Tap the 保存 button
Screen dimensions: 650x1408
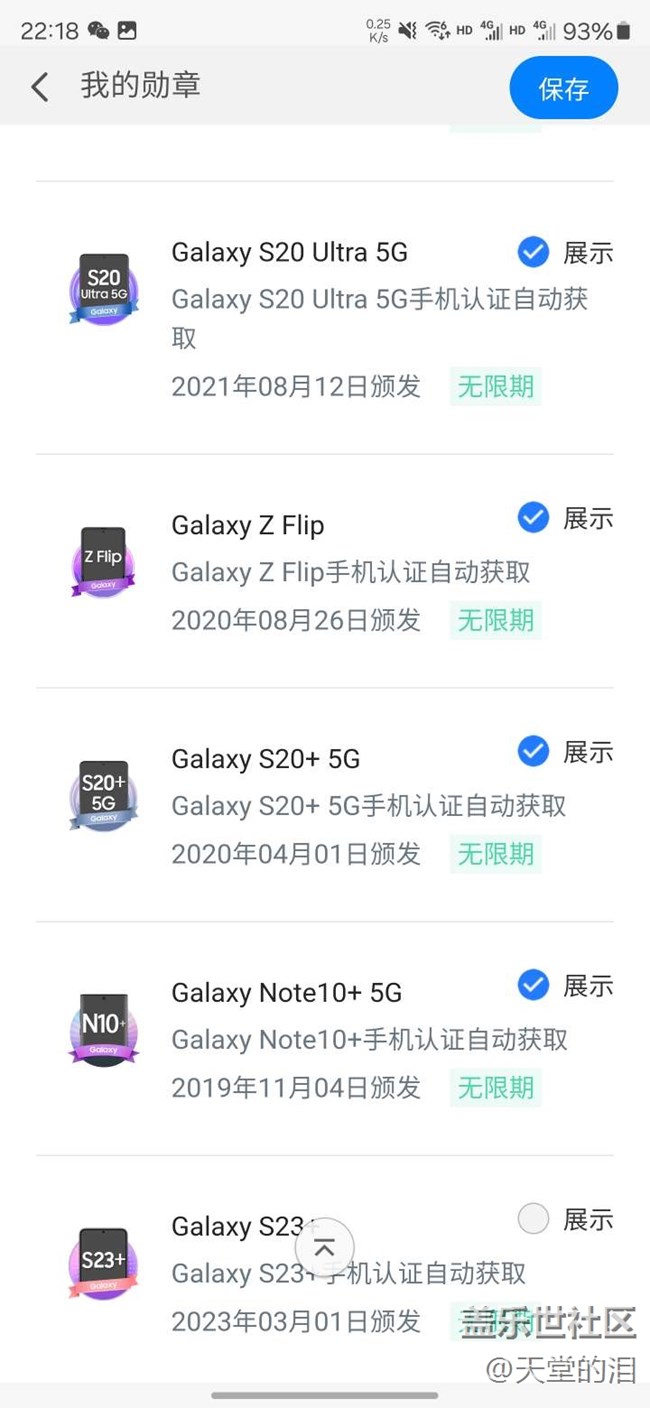click(563, 89)
